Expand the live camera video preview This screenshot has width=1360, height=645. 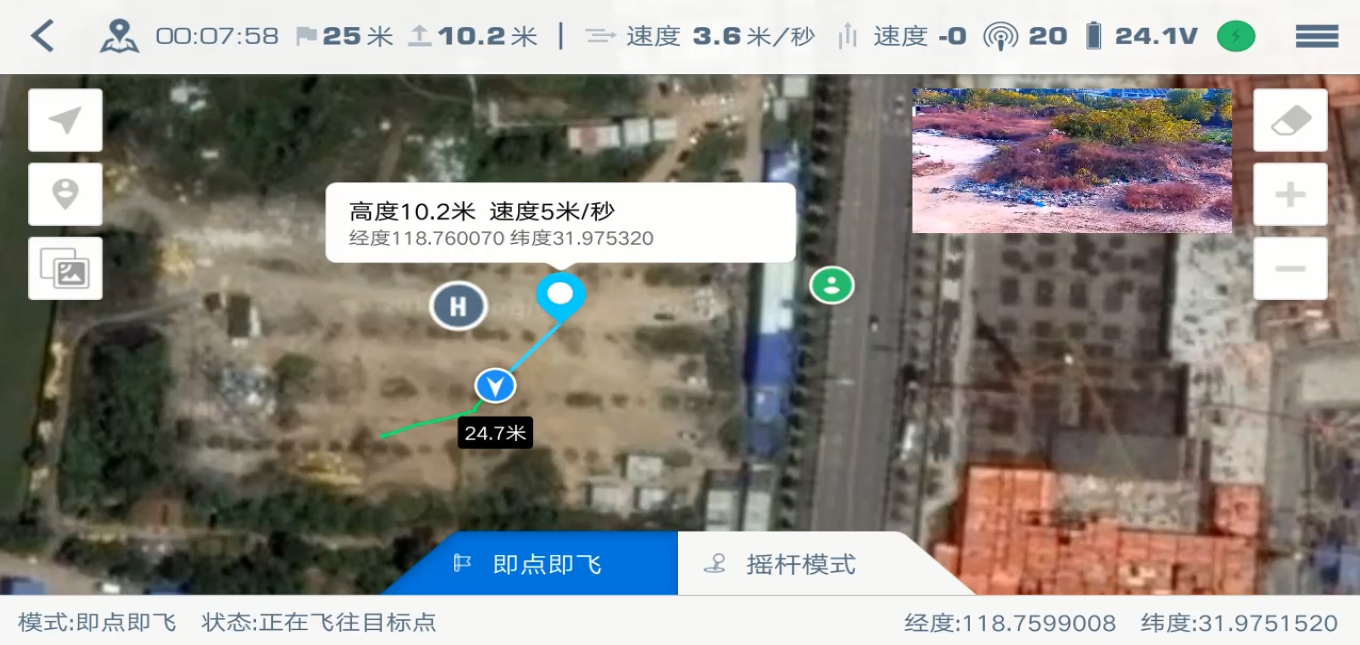coord(1071,160)
